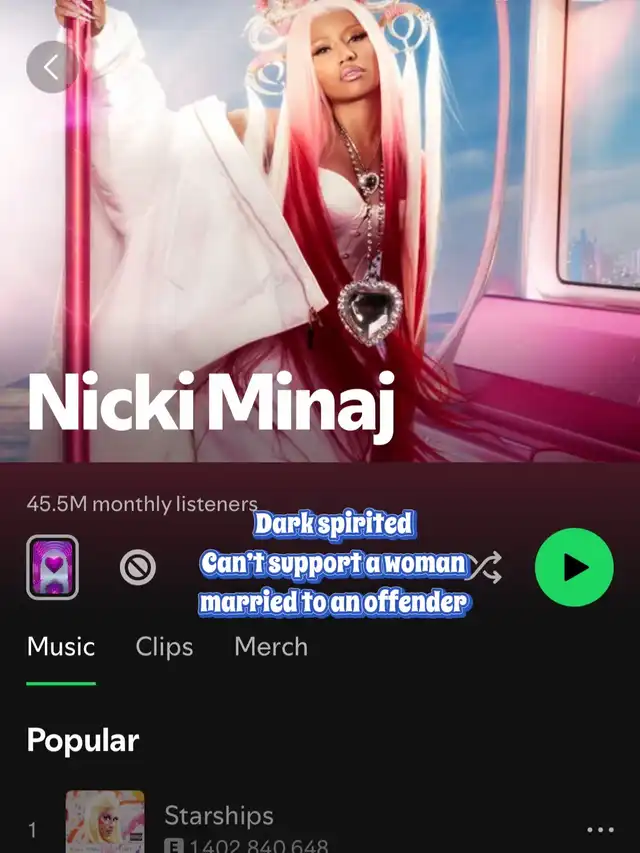Play Nicki Minaj's music
Image resolution: width=640 pixels, height=853 pixels.
(573, 567)
